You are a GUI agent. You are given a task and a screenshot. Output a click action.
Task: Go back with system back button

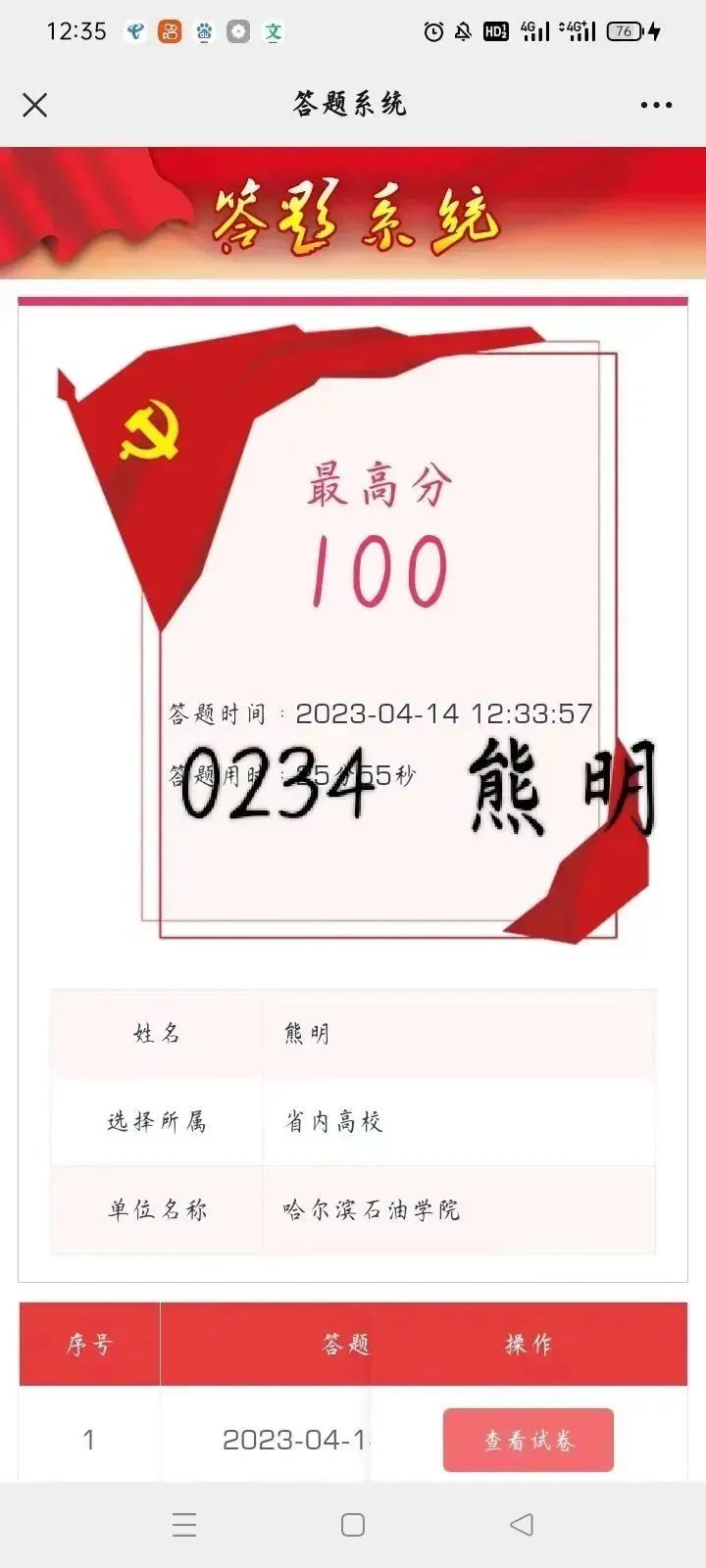pos(522,1524)
